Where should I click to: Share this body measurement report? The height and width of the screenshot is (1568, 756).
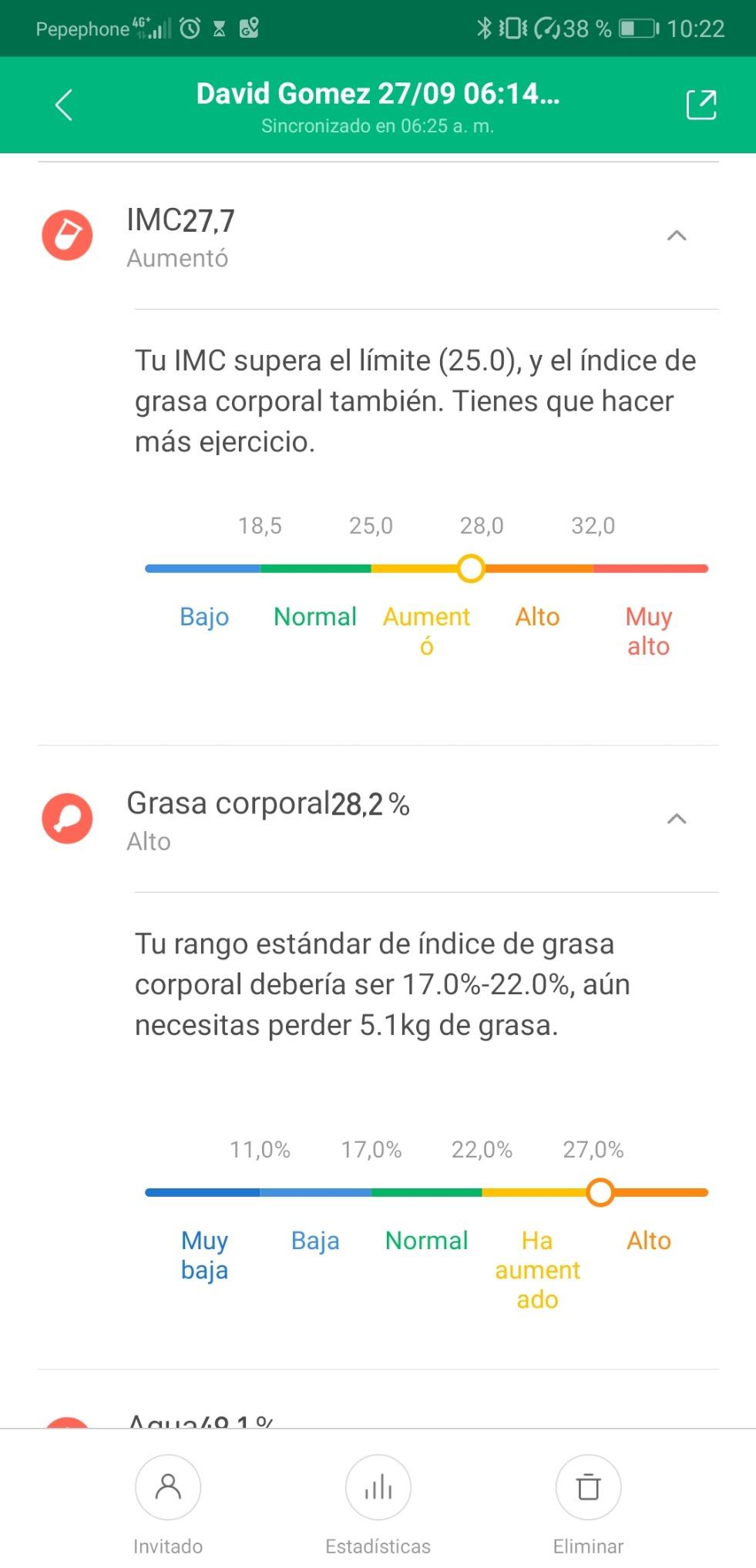(x=701, y=105)
